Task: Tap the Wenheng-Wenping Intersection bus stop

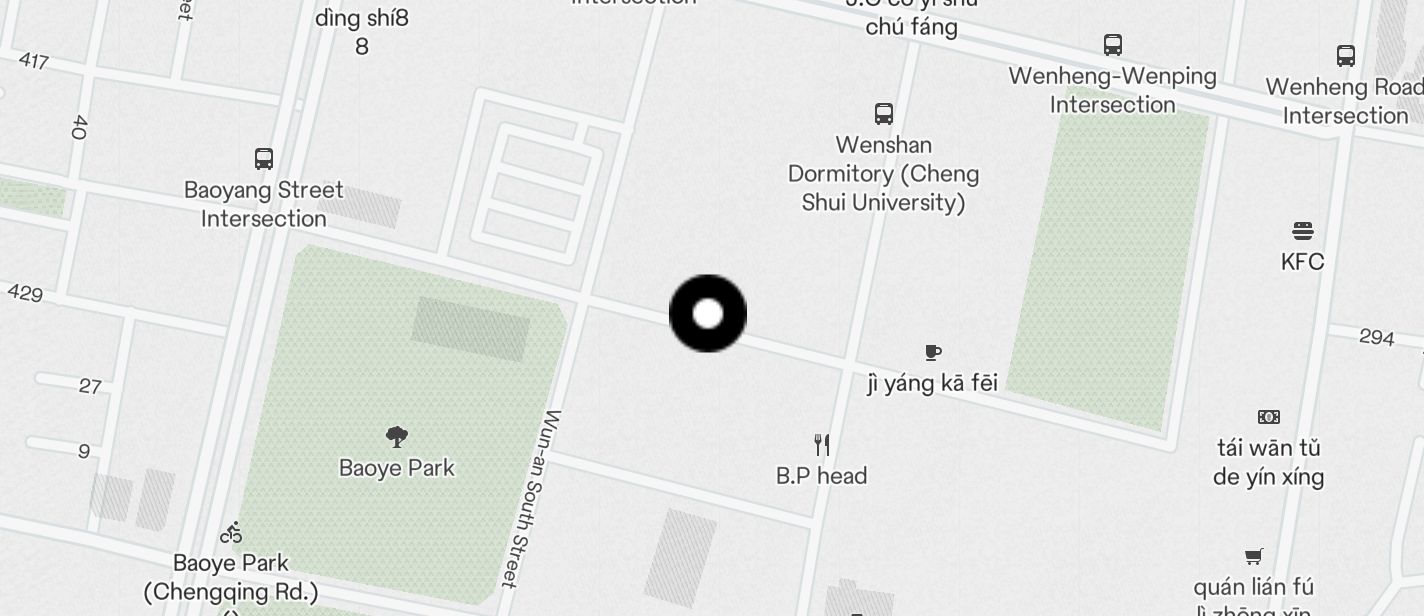Action: coord(1112,45)
